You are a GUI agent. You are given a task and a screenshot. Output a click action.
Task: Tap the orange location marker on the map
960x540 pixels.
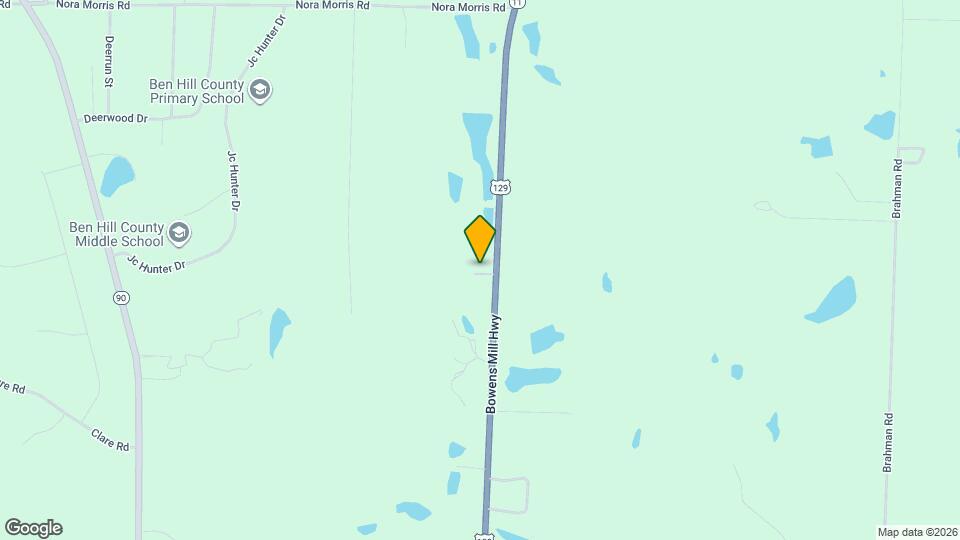click(480, 239)
